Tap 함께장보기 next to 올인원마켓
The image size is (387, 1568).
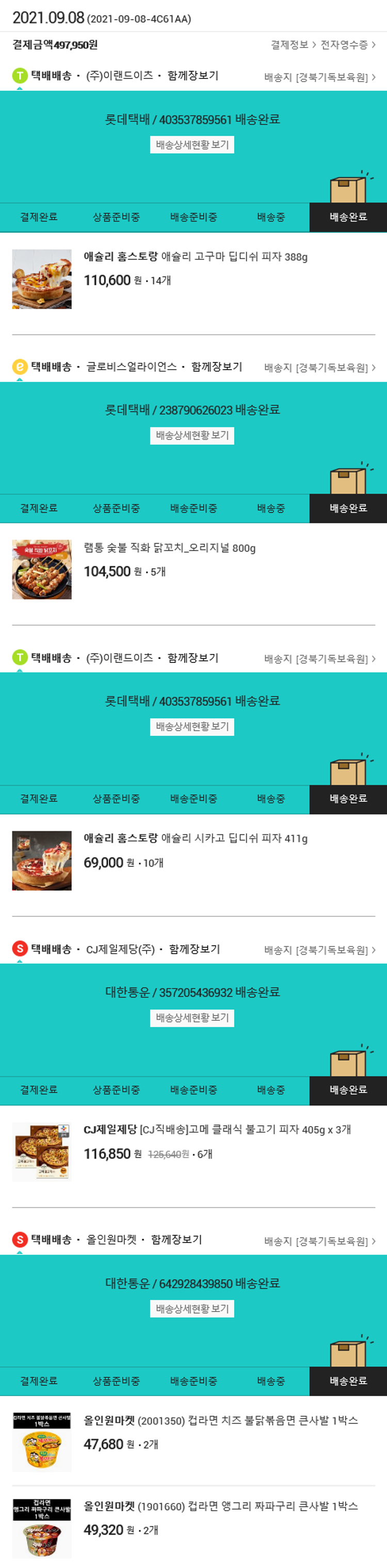tap(176, 1240)
